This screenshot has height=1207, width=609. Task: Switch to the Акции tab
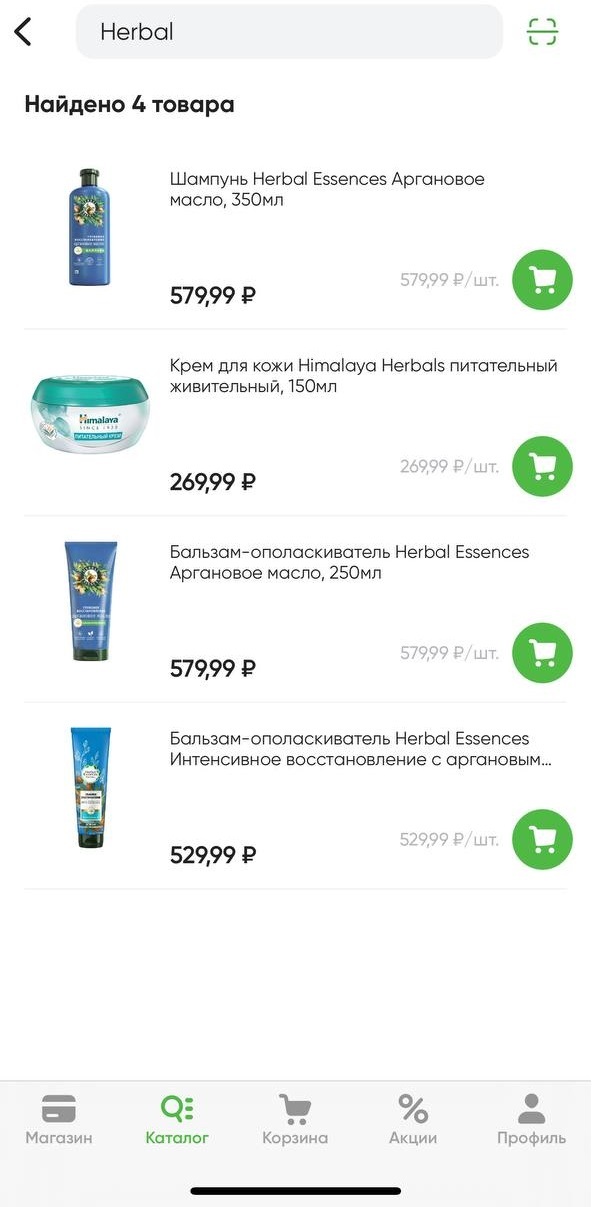tap(413, 1120)
